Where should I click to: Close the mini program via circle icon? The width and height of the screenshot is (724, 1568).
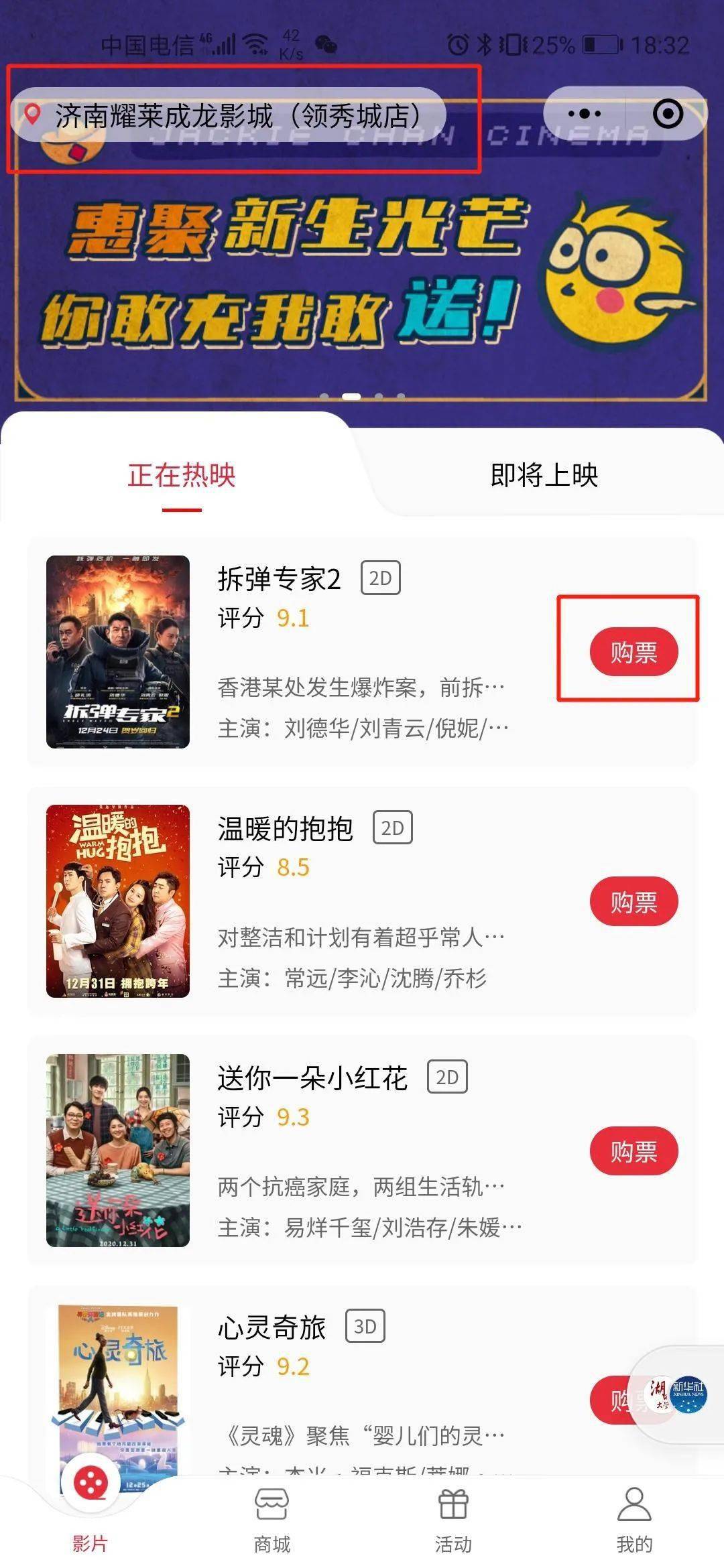coord(668,114)
